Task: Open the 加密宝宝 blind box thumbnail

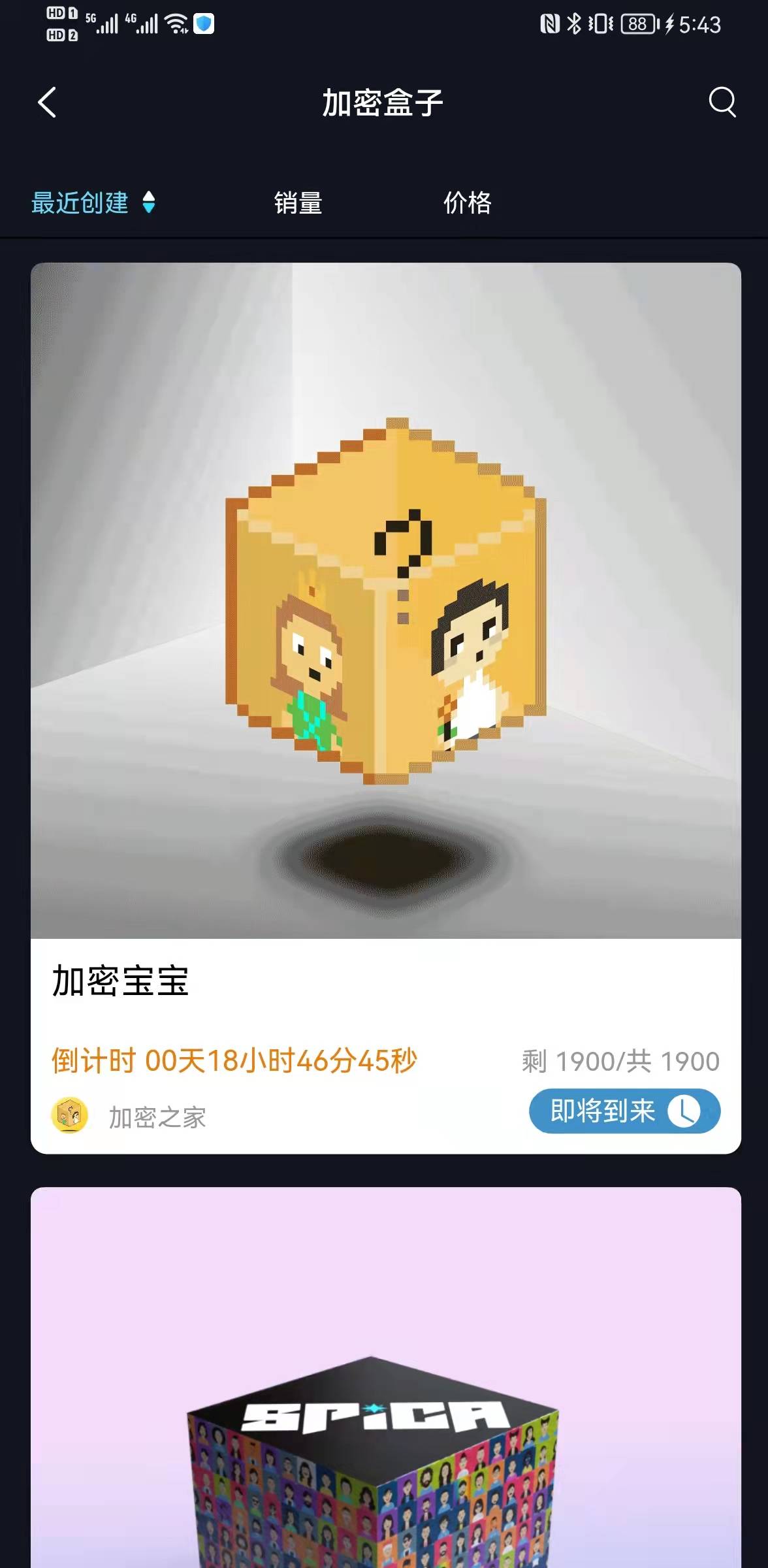Action: point(384,608)
